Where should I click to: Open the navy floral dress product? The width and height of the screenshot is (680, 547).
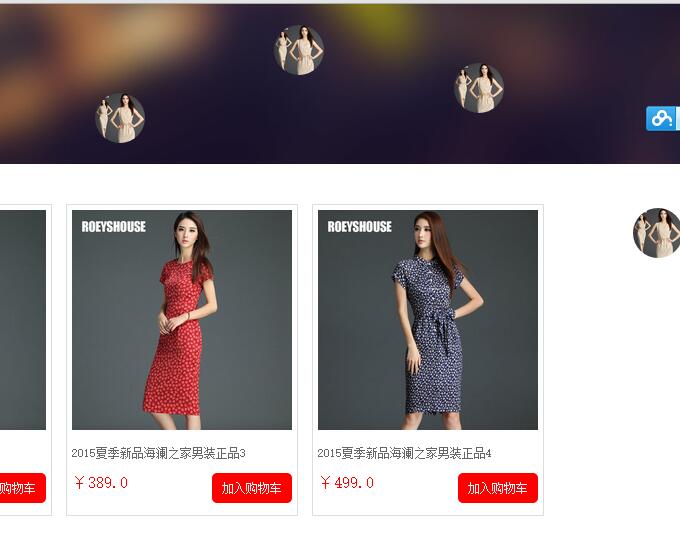428,320
